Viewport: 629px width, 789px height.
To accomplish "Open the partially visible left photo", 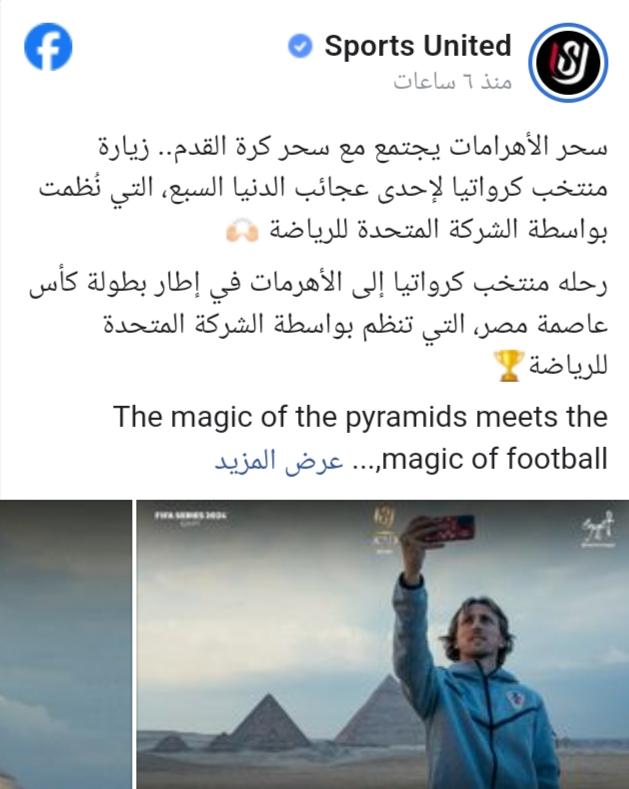I will [x=64, y=643].
